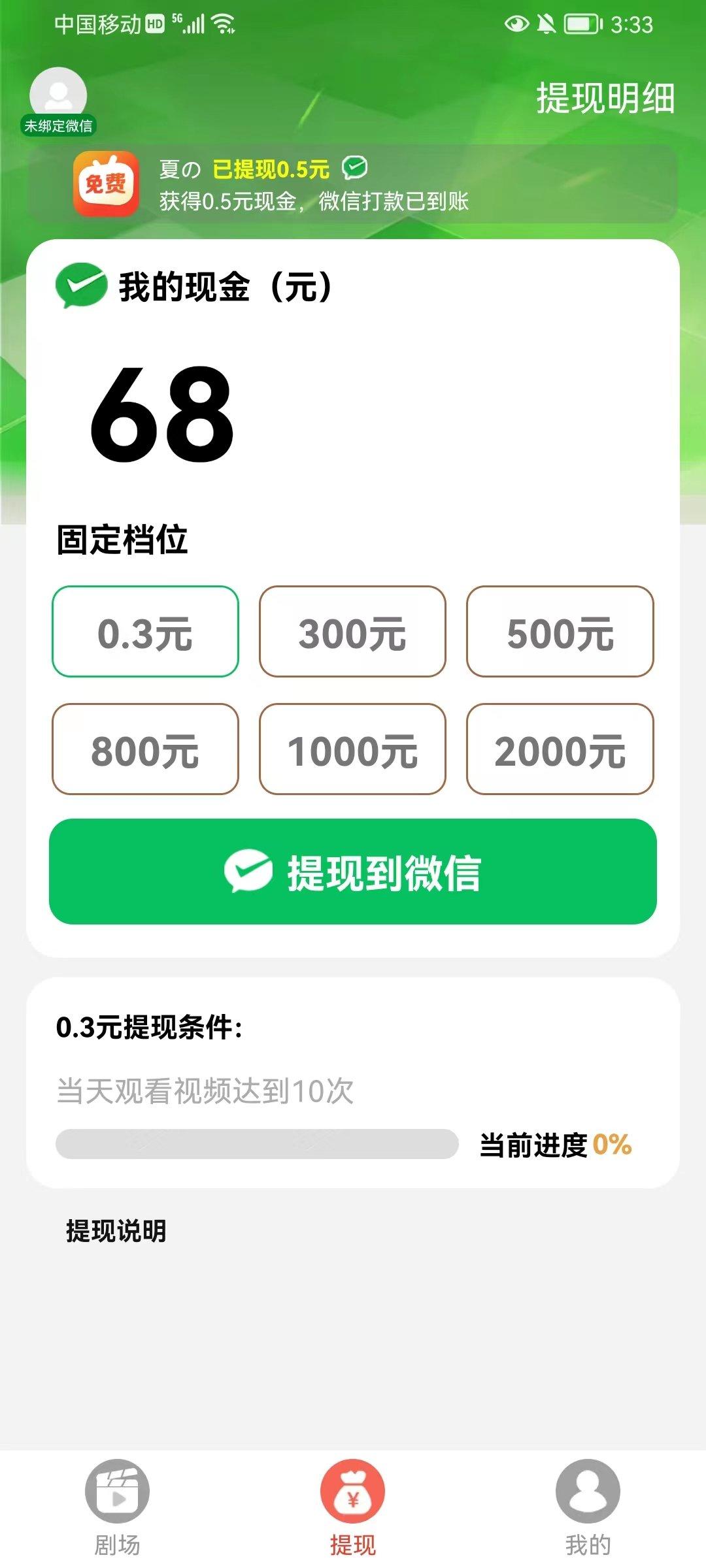Image resolution: width=706 pixels, height=1568 pixels.
Task: Choose the 1000元 withdrawal option
Action: click(353, 749)
